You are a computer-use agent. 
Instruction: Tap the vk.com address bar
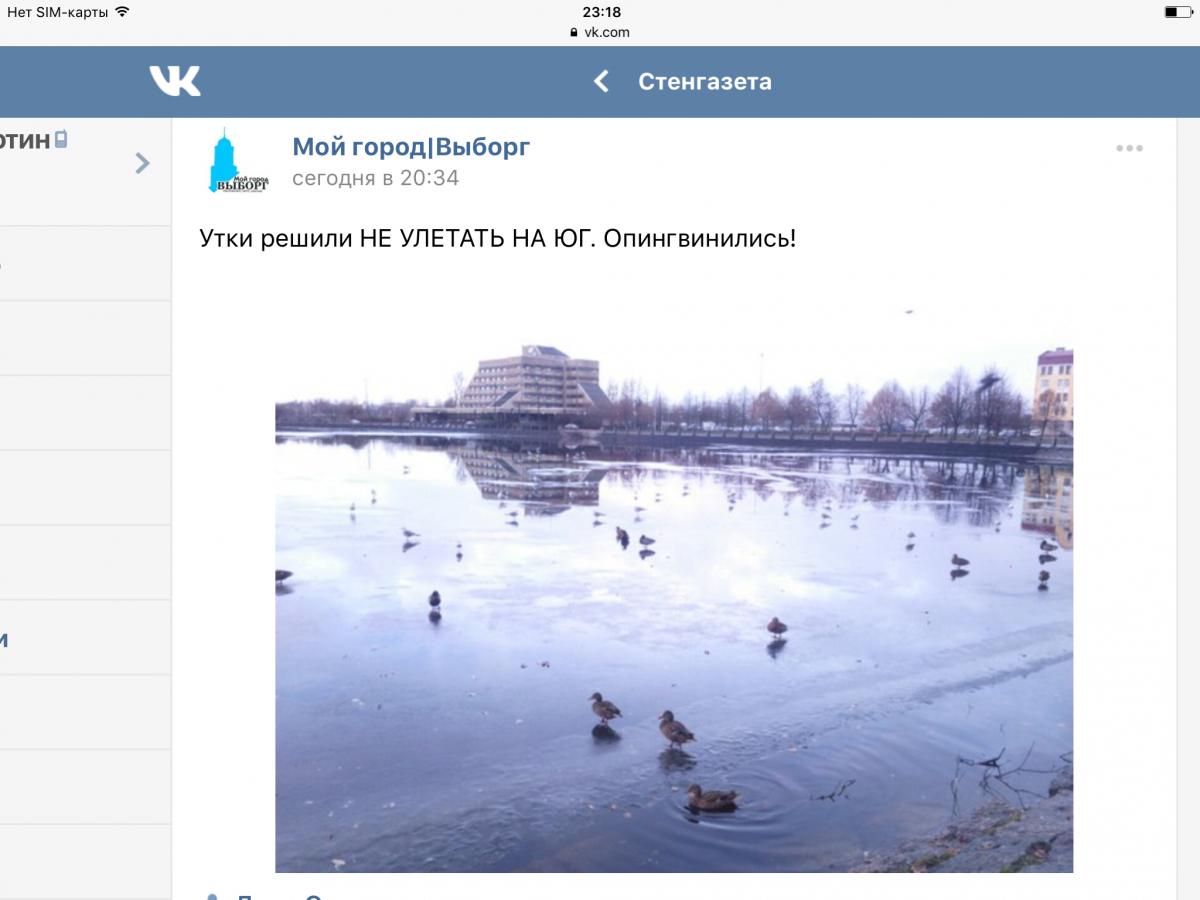pyautogui.click(x=600, y=32)
